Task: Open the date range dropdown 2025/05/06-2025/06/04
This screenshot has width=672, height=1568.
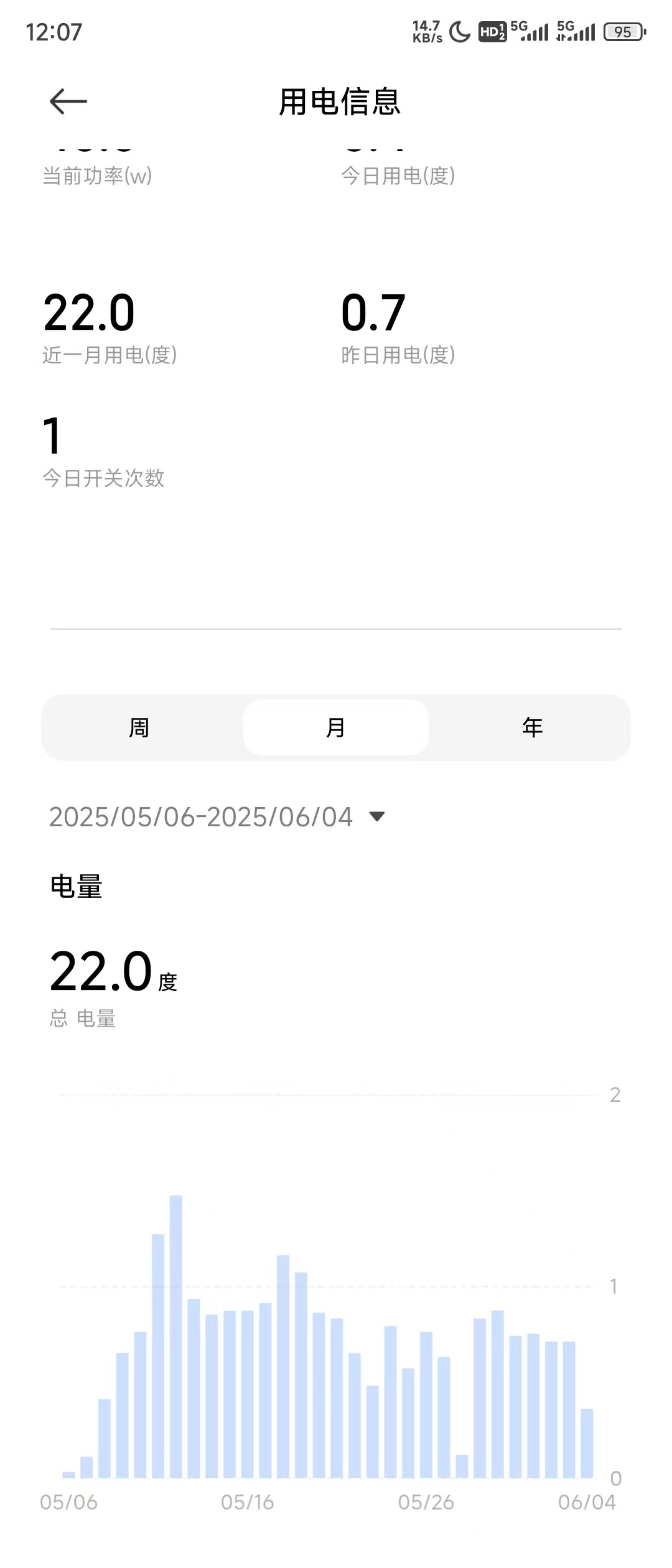Action: (x=217, y=817)
